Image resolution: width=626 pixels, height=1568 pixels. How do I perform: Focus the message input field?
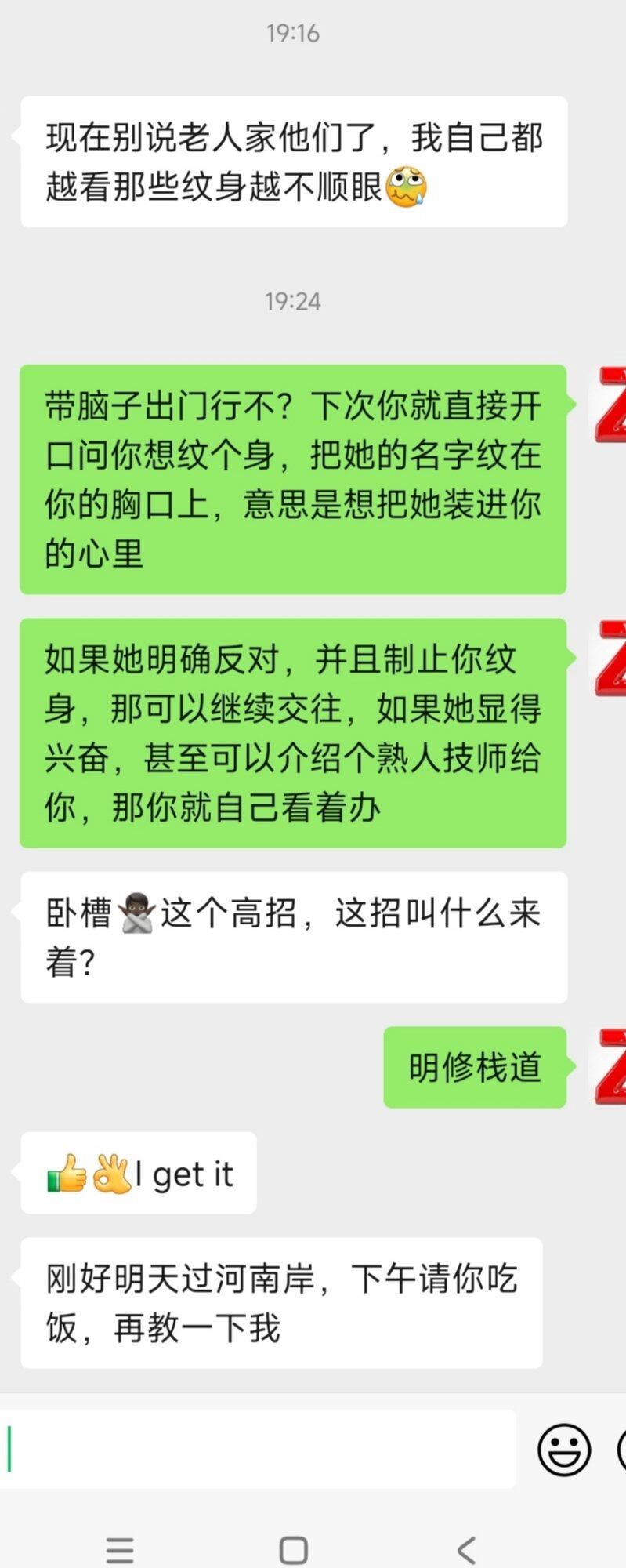[x=259, y=1449]
